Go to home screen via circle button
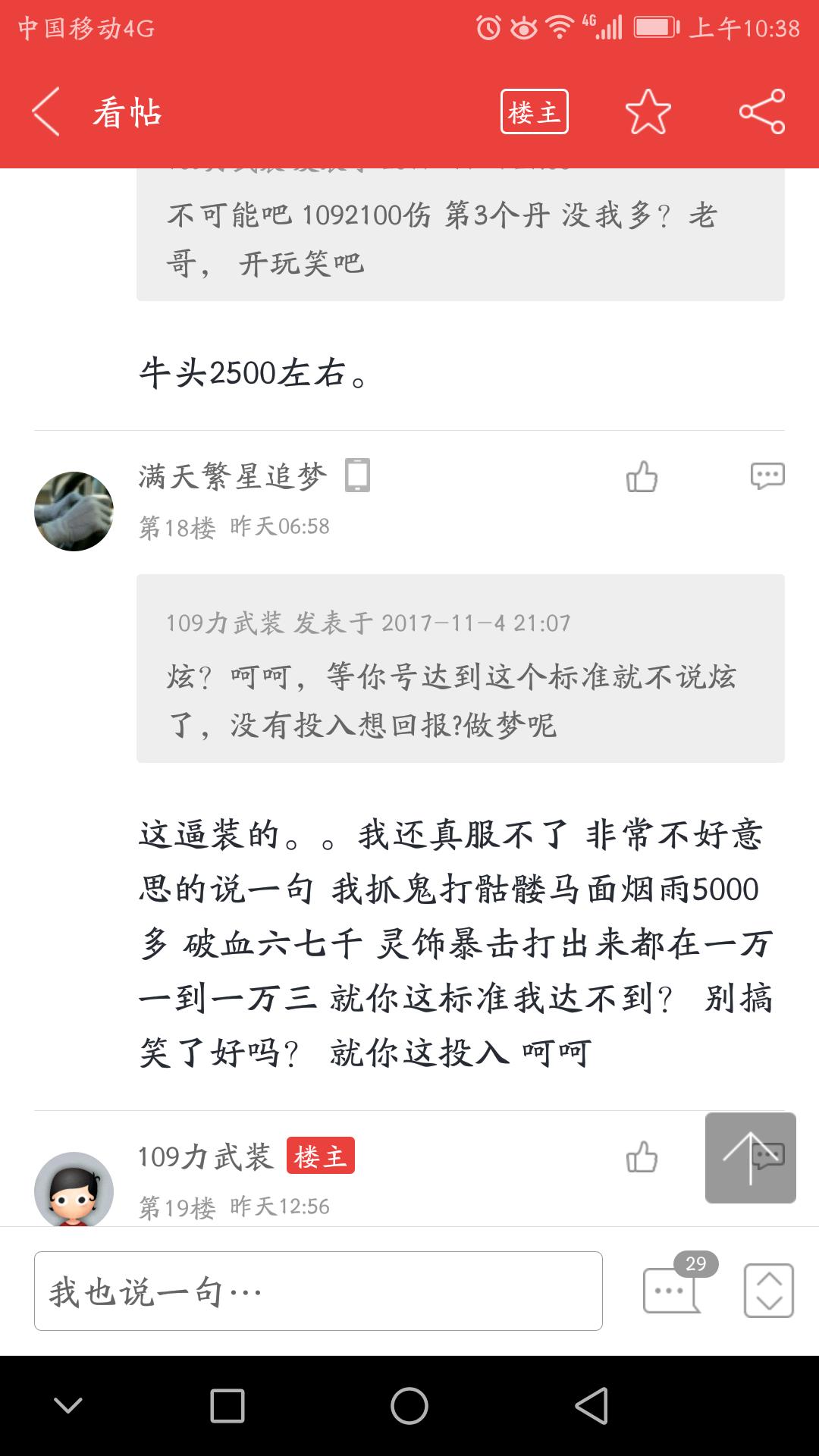819x1456 pixels. (409, 1406)
